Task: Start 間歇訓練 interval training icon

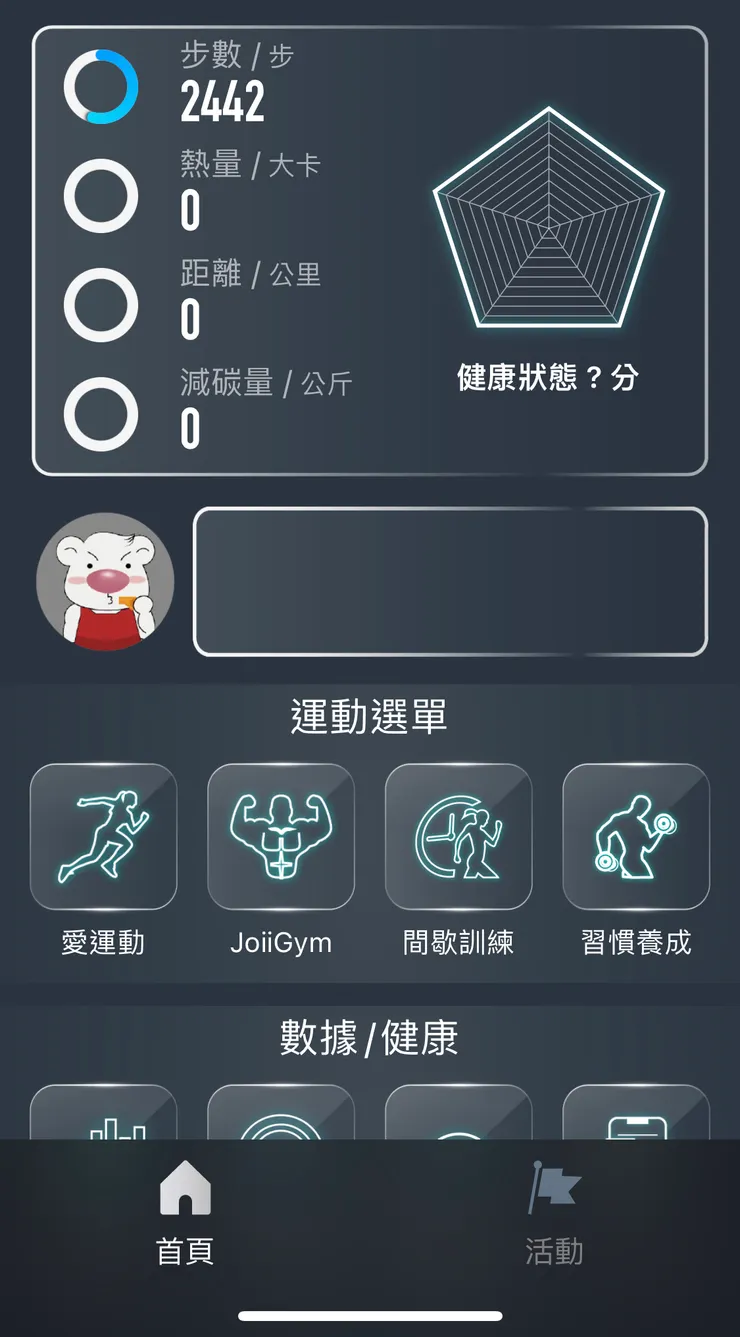Action: click(460, 837)
